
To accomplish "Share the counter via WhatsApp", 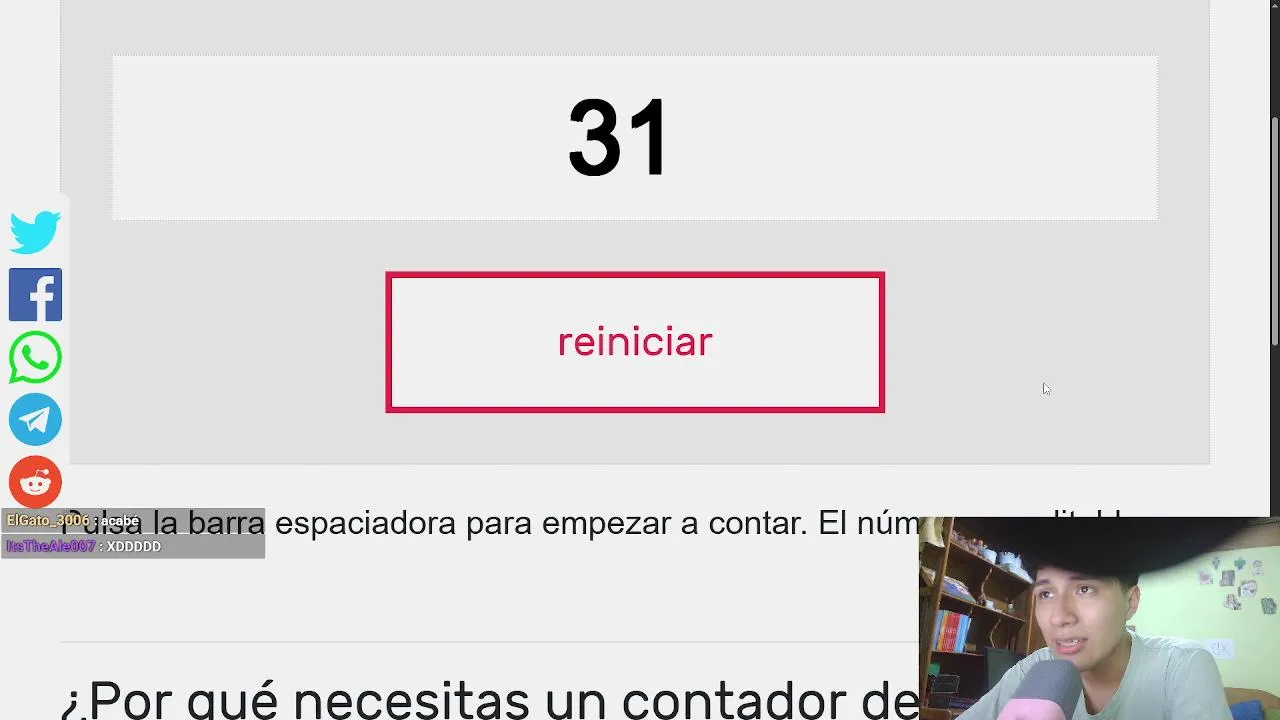I will [x=35, y=357].
